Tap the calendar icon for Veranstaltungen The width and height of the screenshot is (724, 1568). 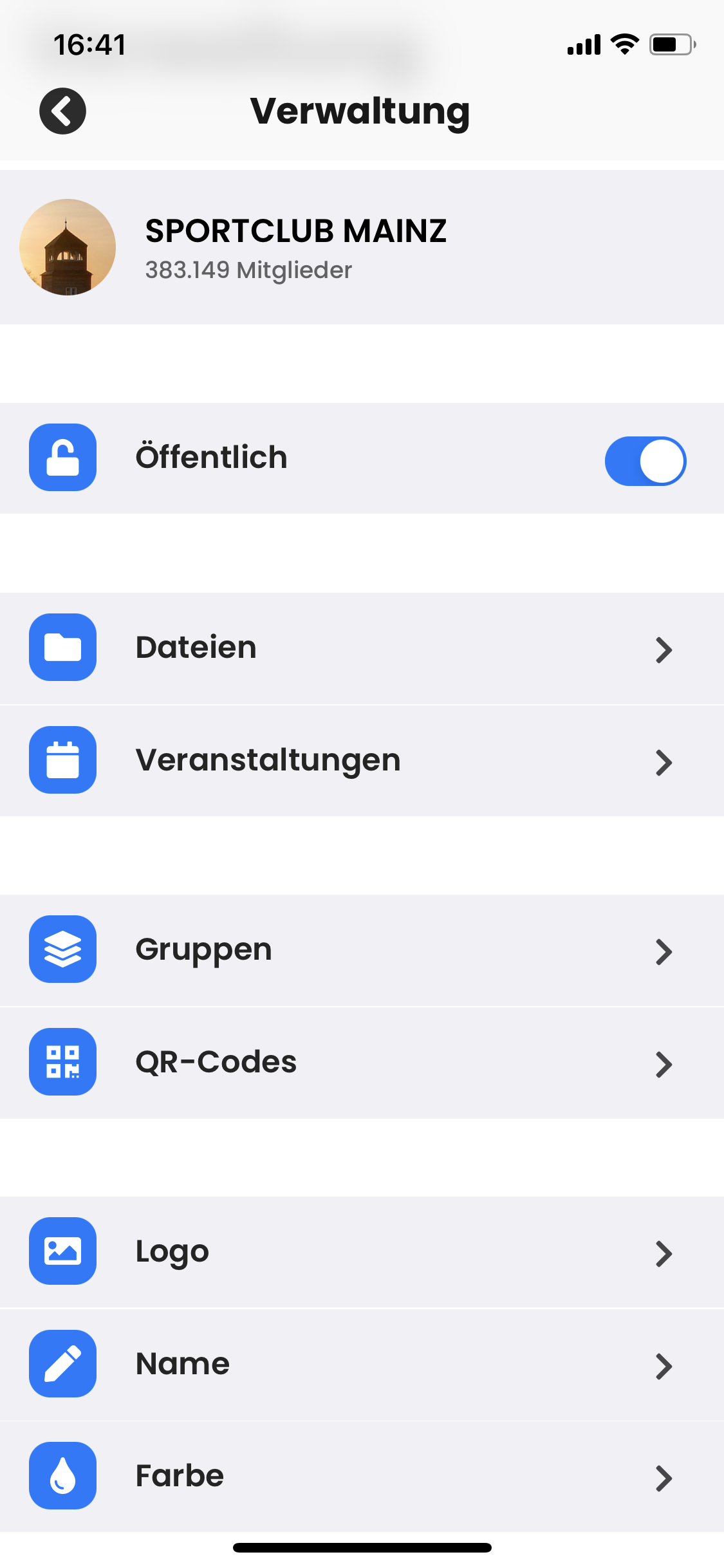(x=62, y=760)
